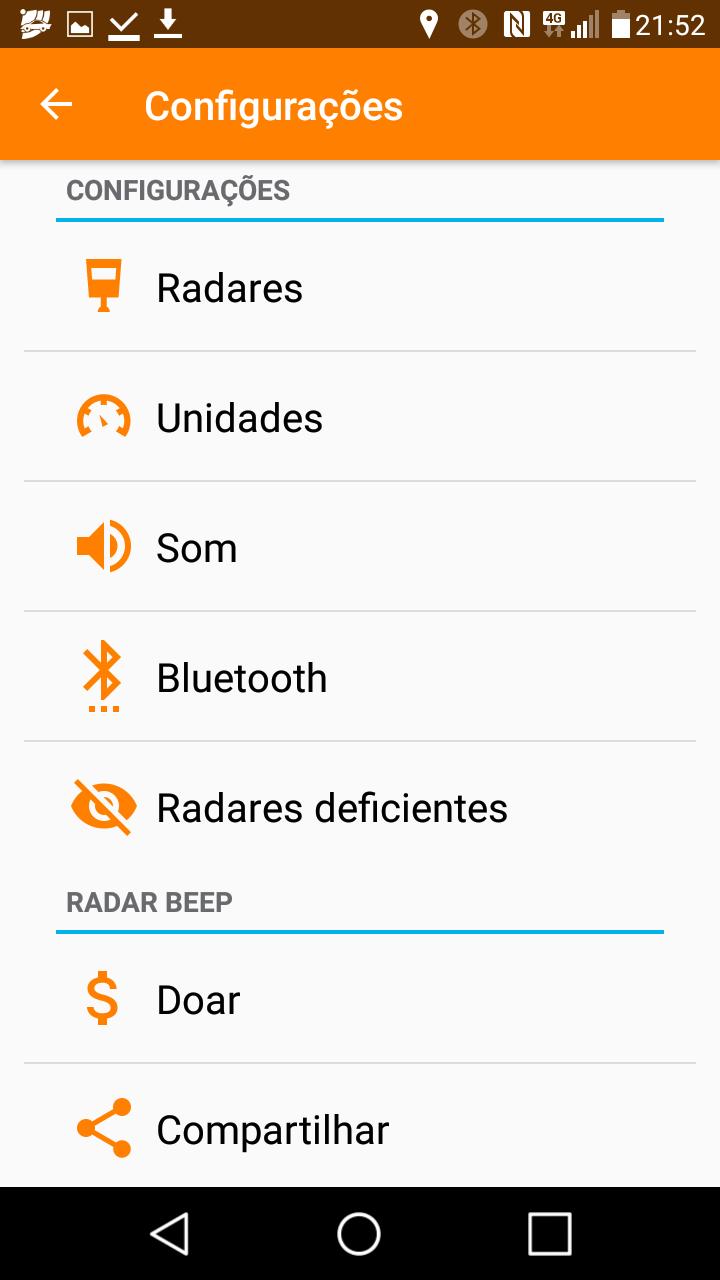Go back using the app bar arrow

point(56,104)
